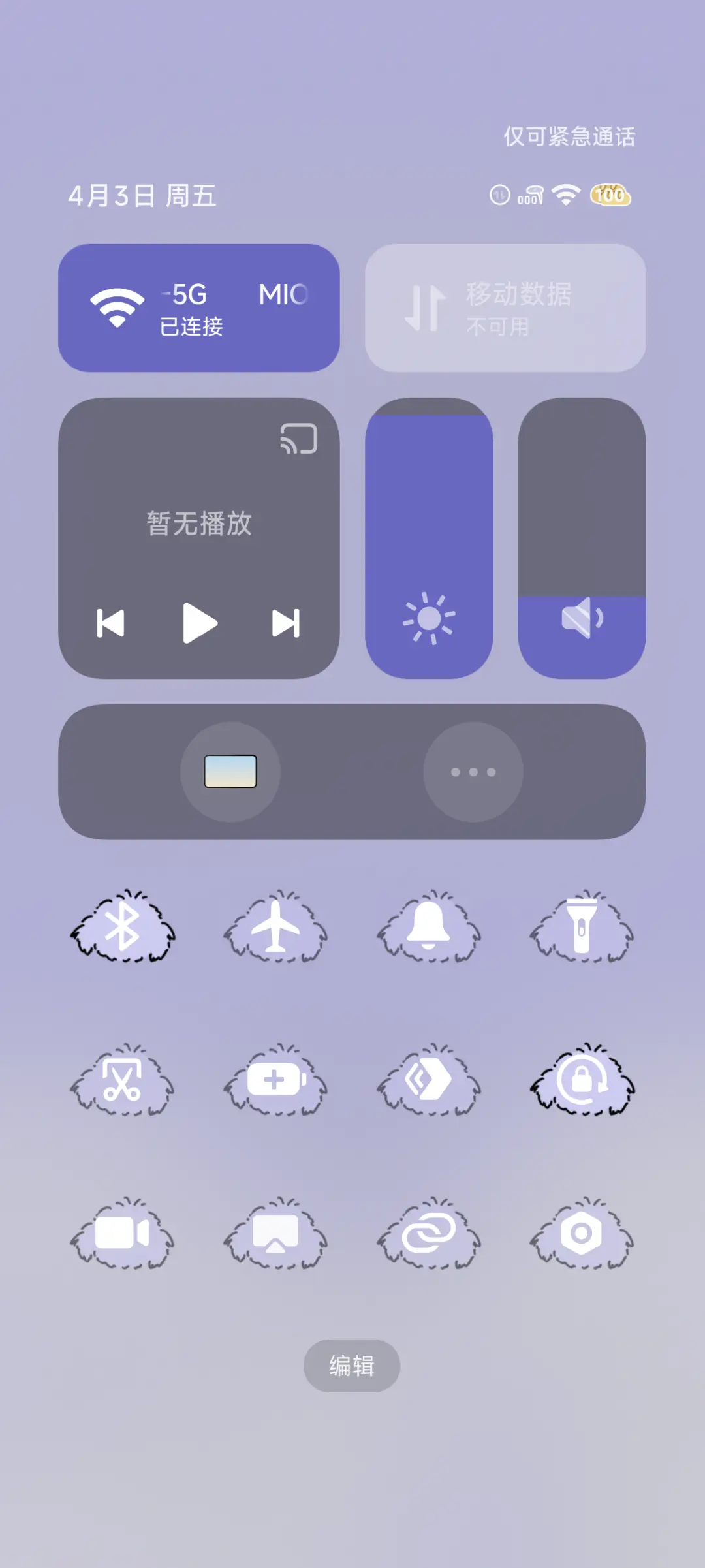Image resolution: width=705 pixels, height=1568 pixels.
Task: Enable battery saver mode
Action: pos(276,1084)
